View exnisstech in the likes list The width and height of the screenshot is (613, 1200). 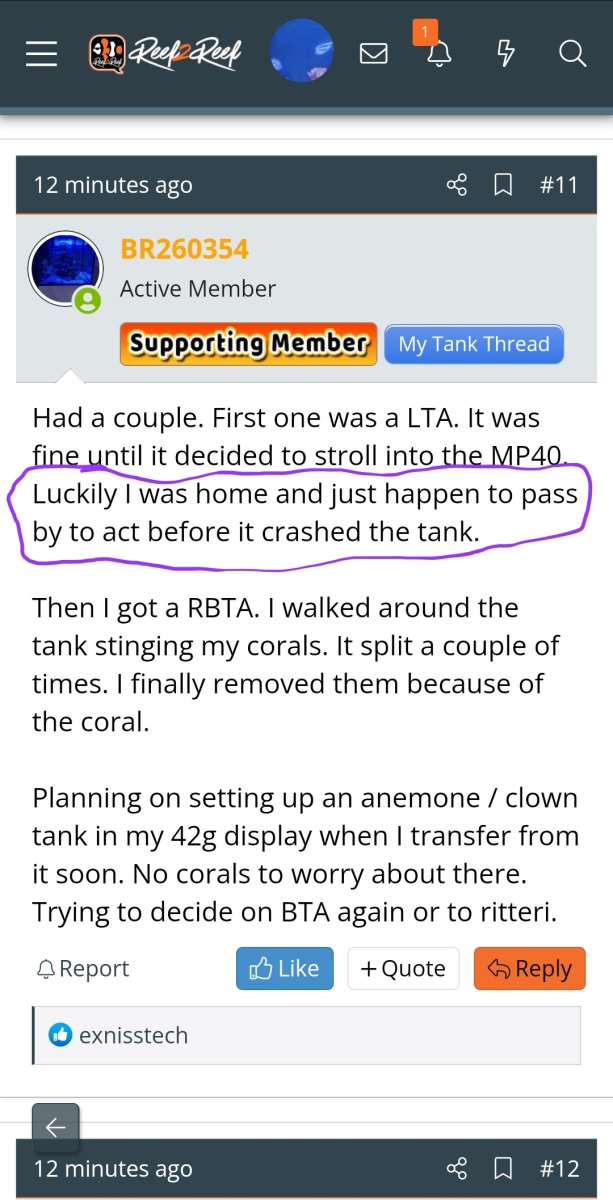(x=133, y=1035)
